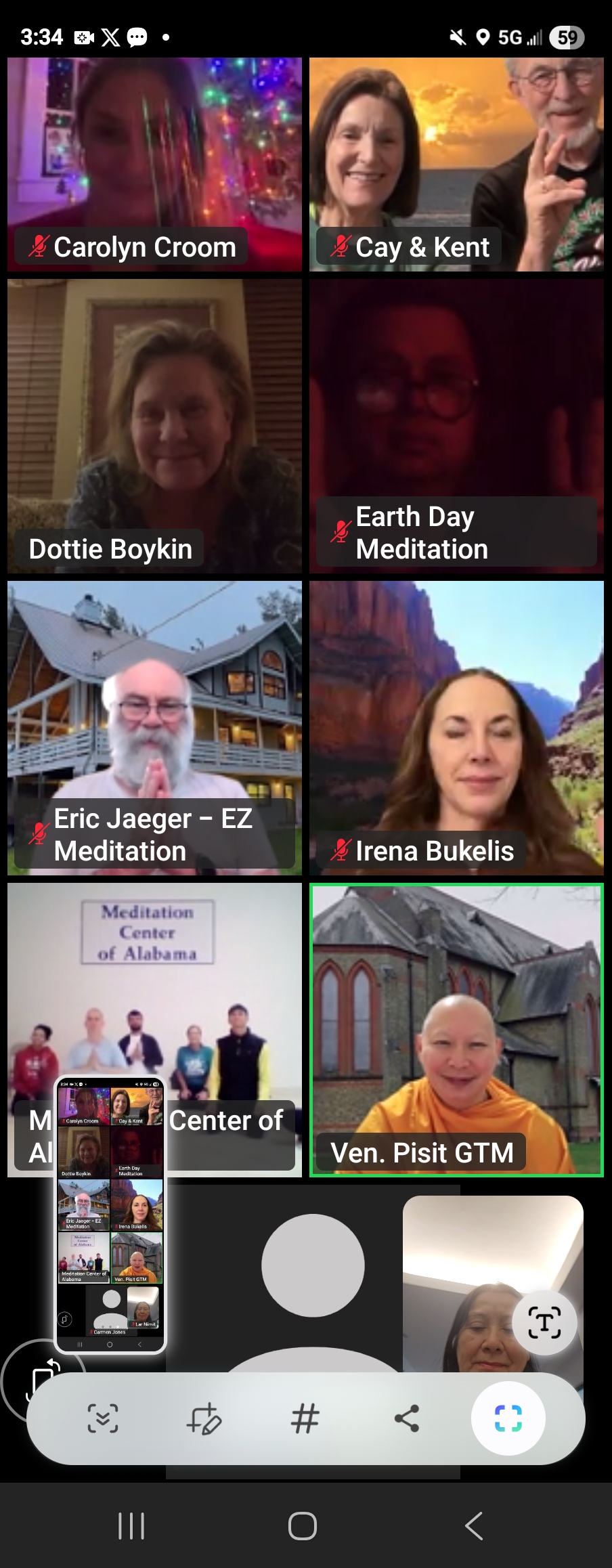612x1568 pixels.
Task: Tap the highlighted crop frame icon
Action: [508, 1418]
